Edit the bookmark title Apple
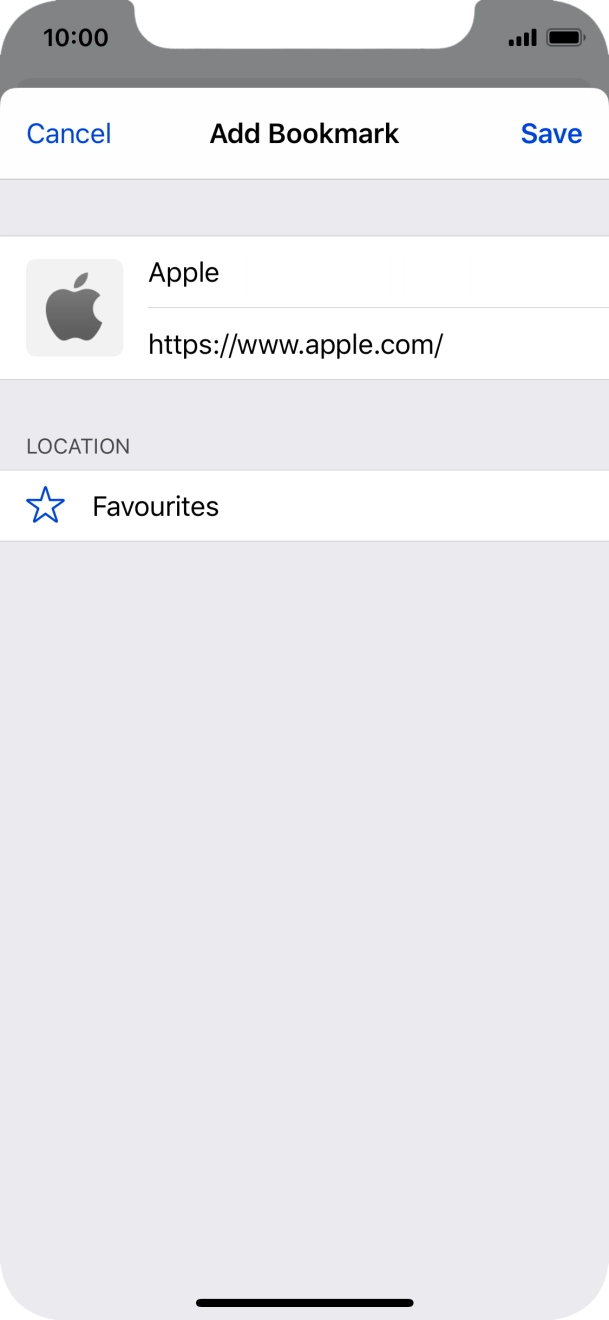 (378, 272)
